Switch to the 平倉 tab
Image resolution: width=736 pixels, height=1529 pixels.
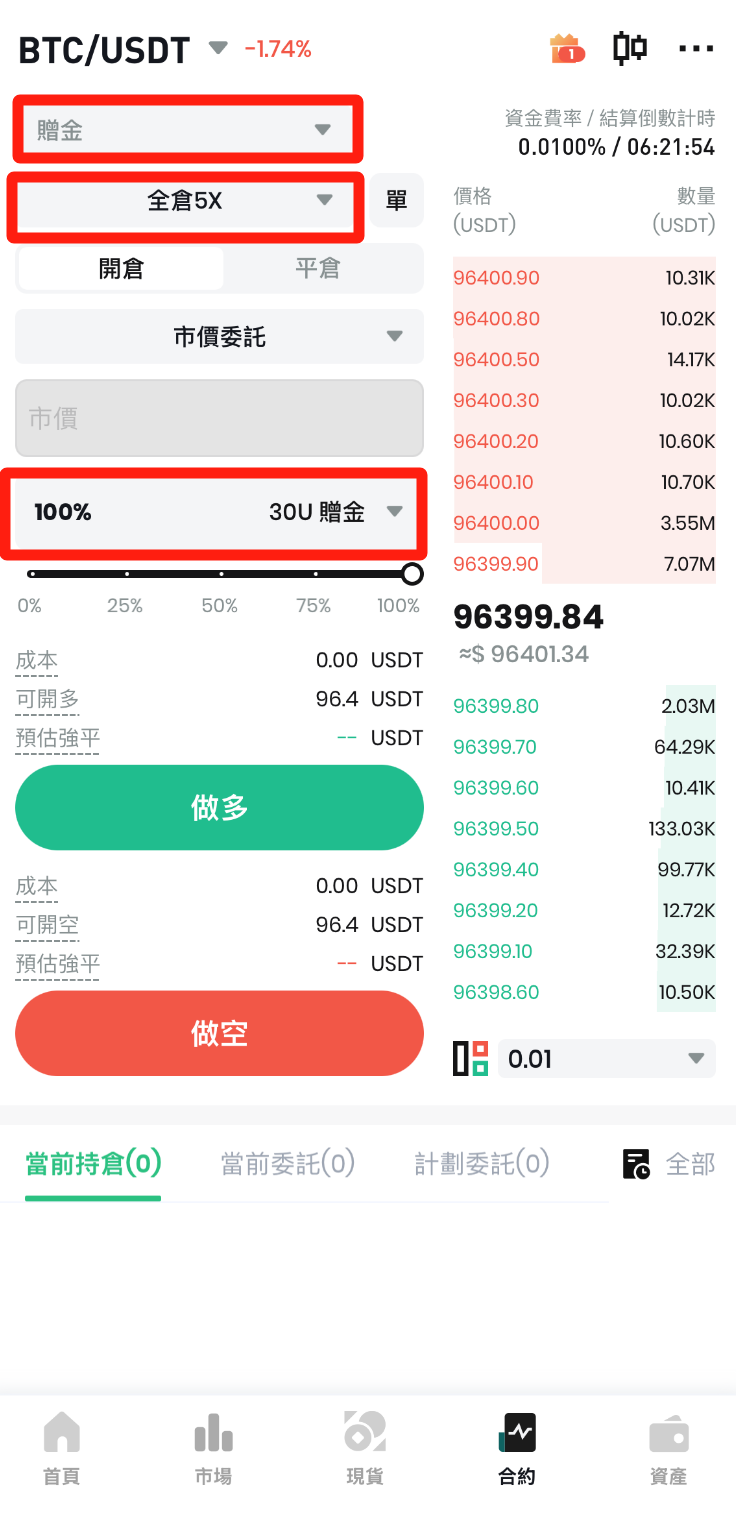(318, 269)
